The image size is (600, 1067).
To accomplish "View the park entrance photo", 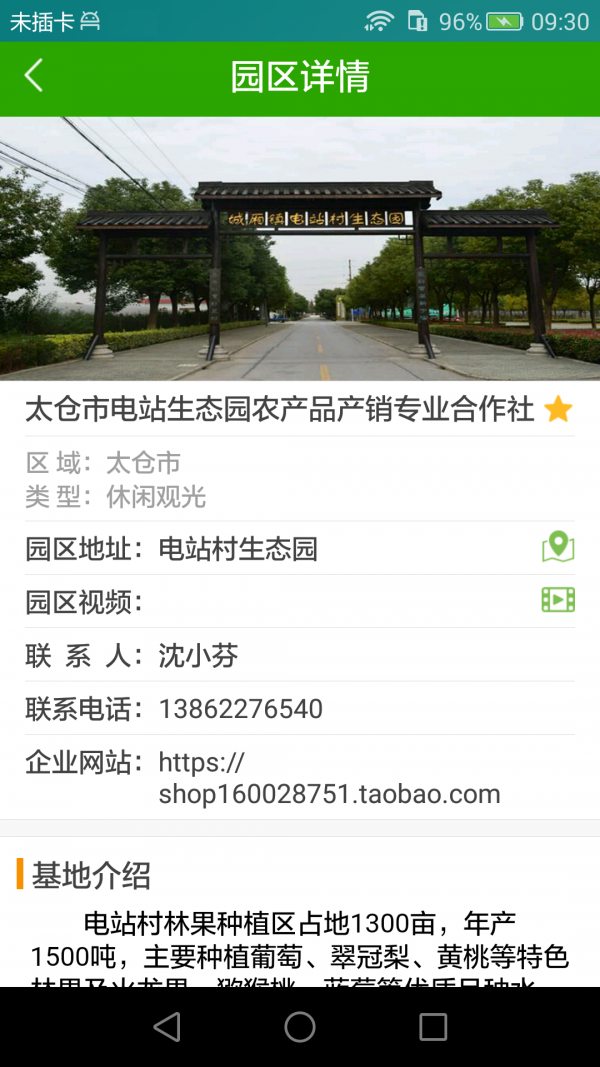I will 300,248.
